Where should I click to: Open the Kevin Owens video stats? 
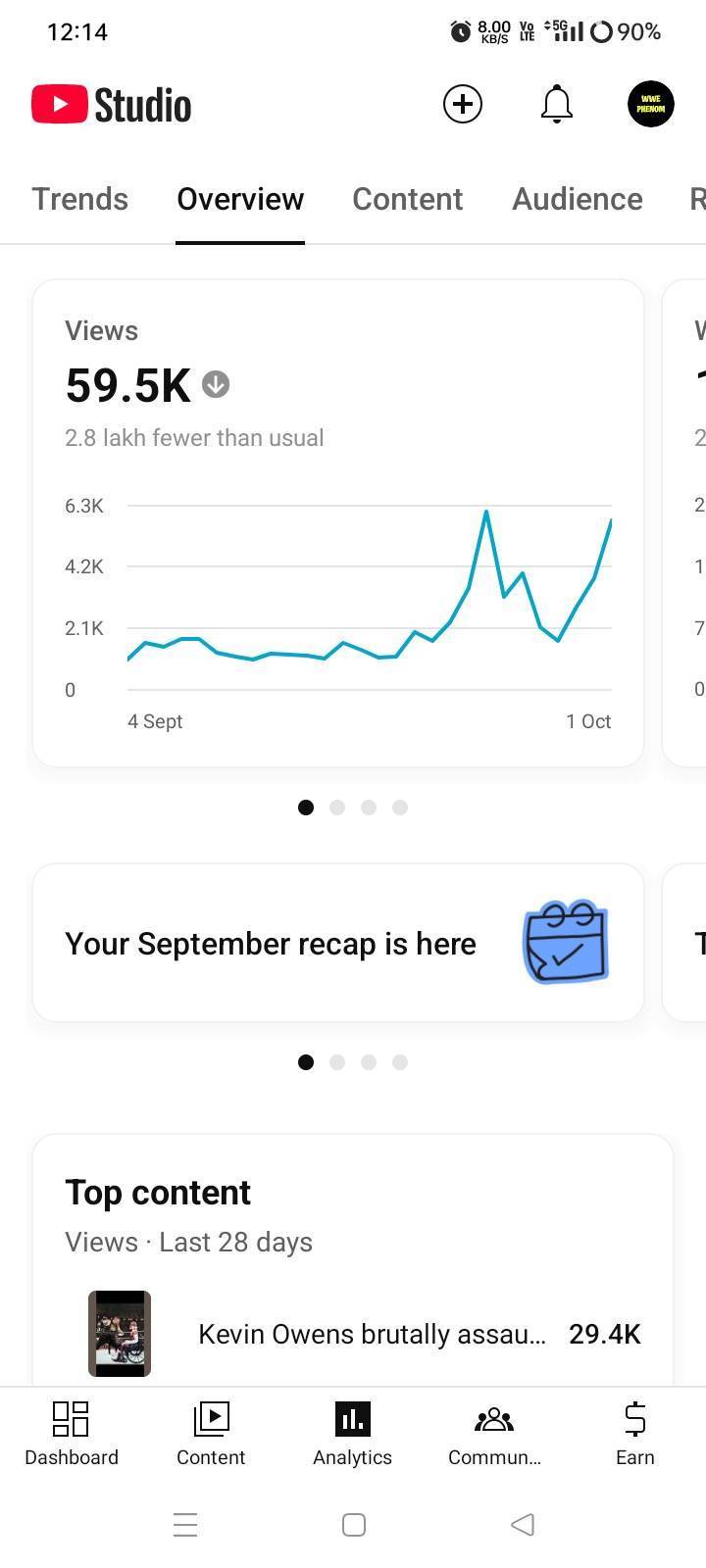[x=371, y=1334]
